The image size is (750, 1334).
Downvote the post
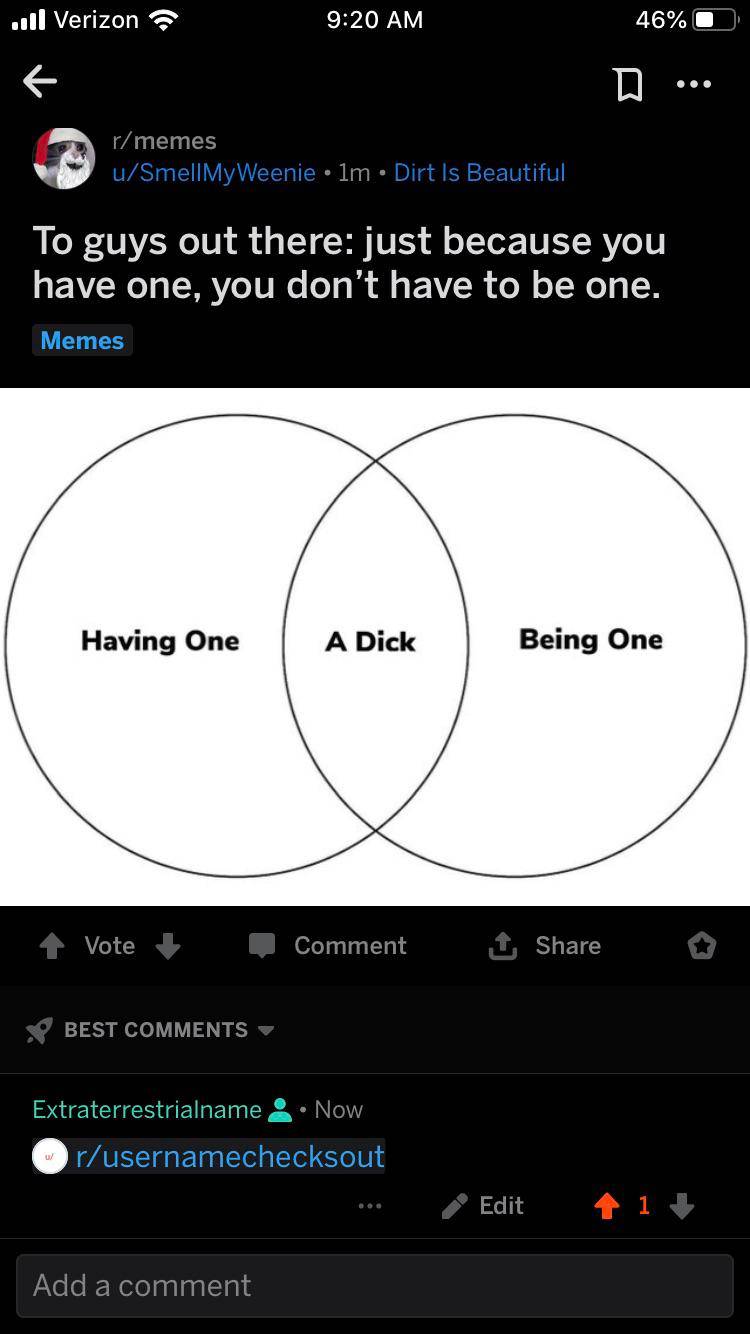tap(168, 946)
